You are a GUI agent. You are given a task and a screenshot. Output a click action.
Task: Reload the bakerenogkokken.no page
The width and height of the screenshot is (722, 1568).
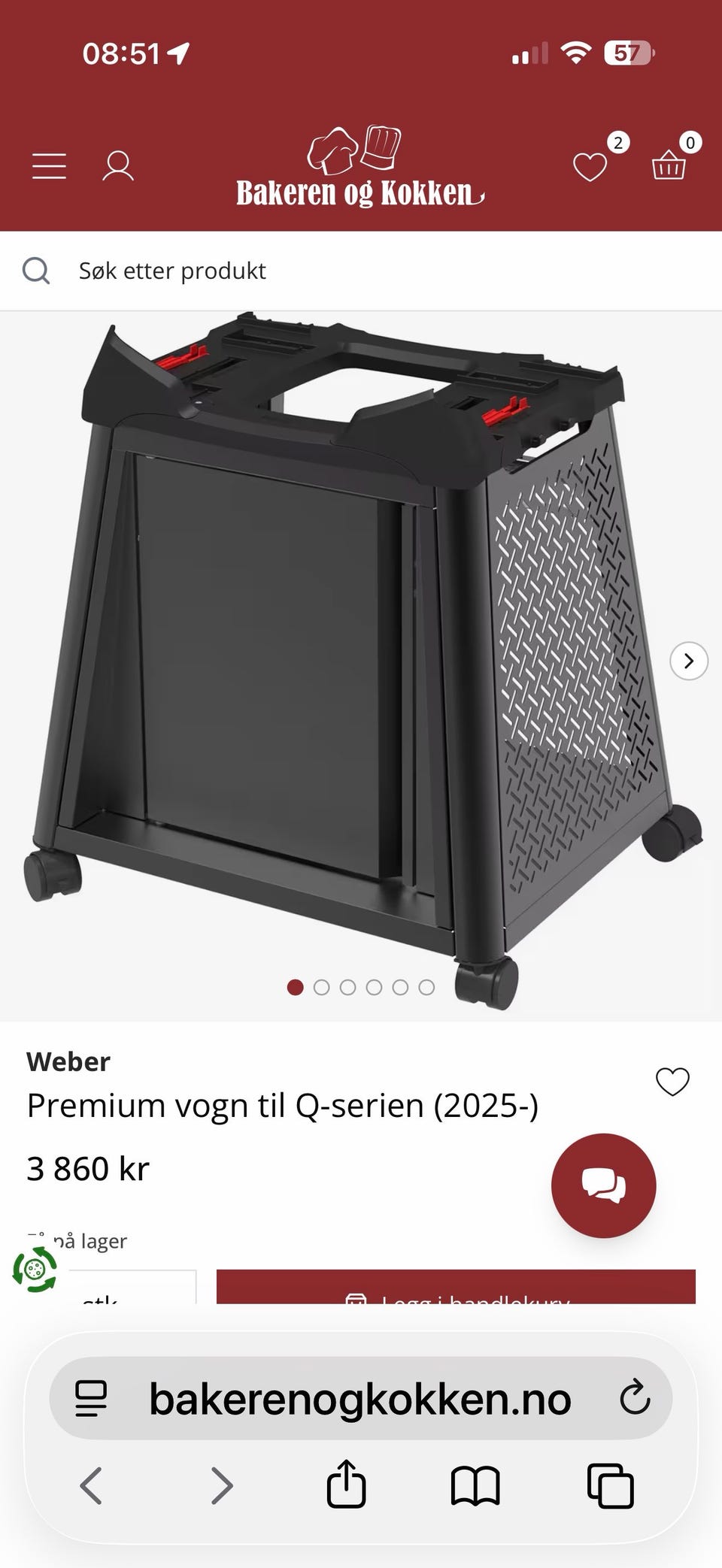(x=635, y=1397)
